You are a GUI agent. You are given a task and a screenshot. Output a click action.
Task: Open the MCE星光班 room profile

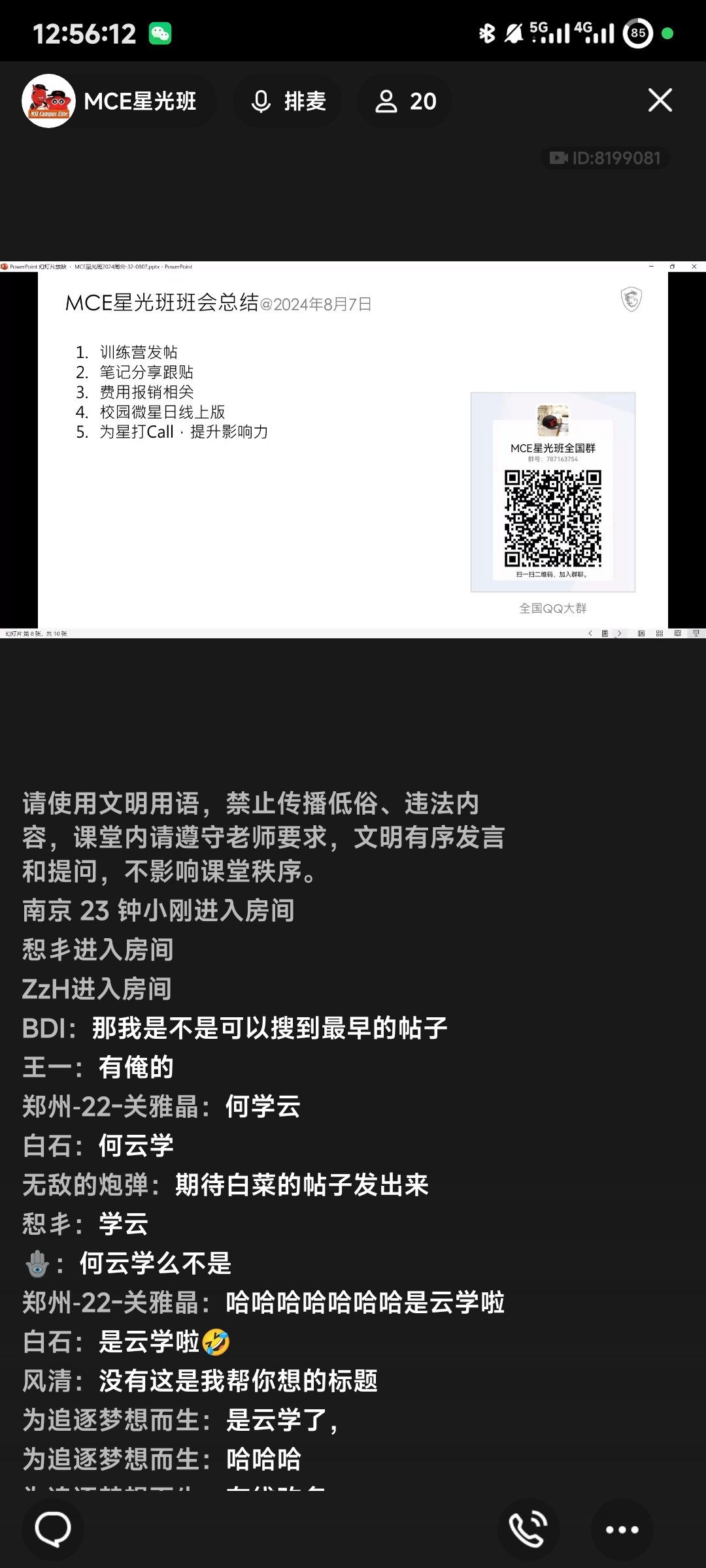coord(118,101)
